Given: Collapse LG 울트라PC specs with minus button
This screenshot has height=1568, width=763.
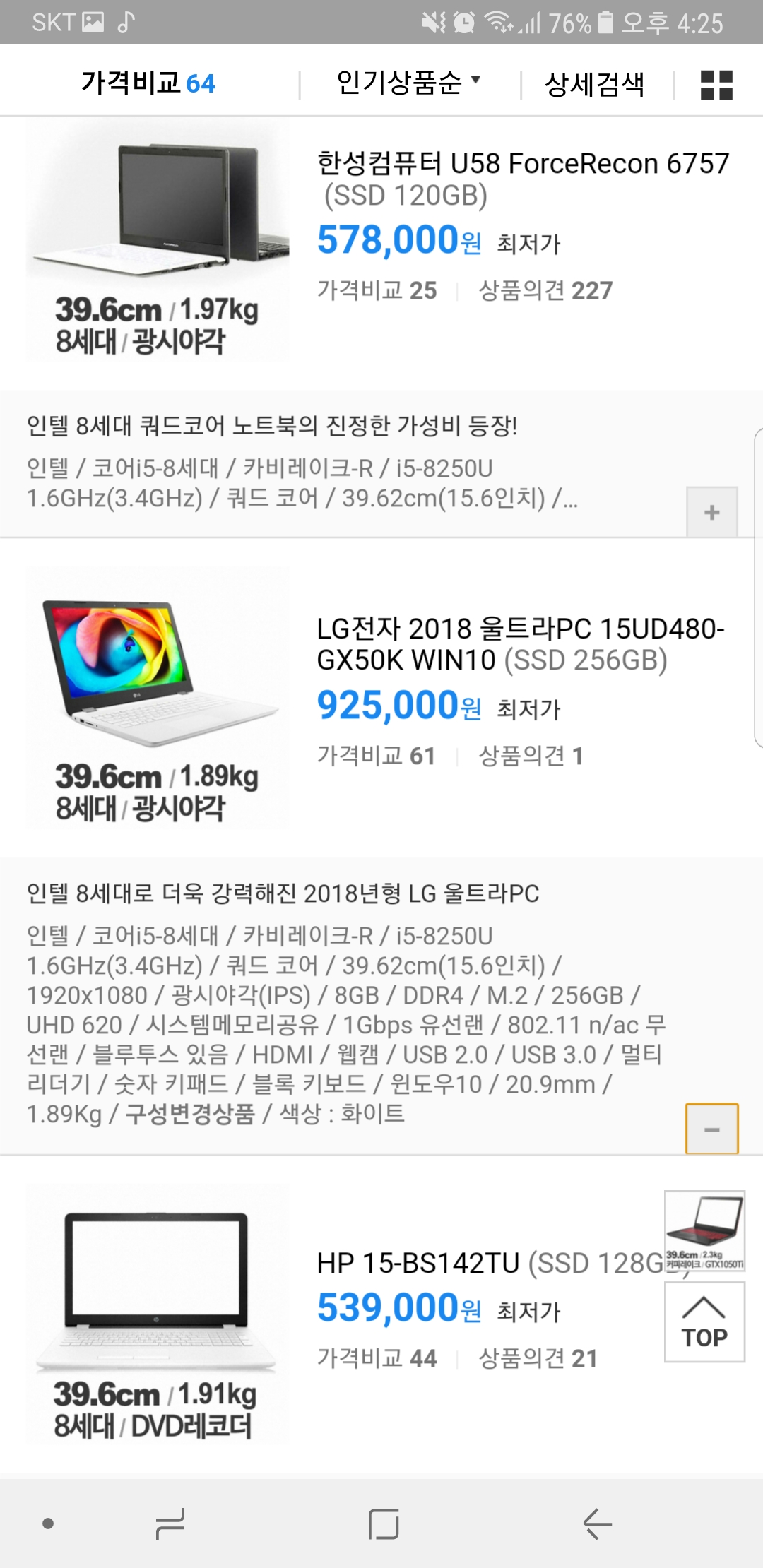Looking at the screenshot, I should coord(711,1129).
